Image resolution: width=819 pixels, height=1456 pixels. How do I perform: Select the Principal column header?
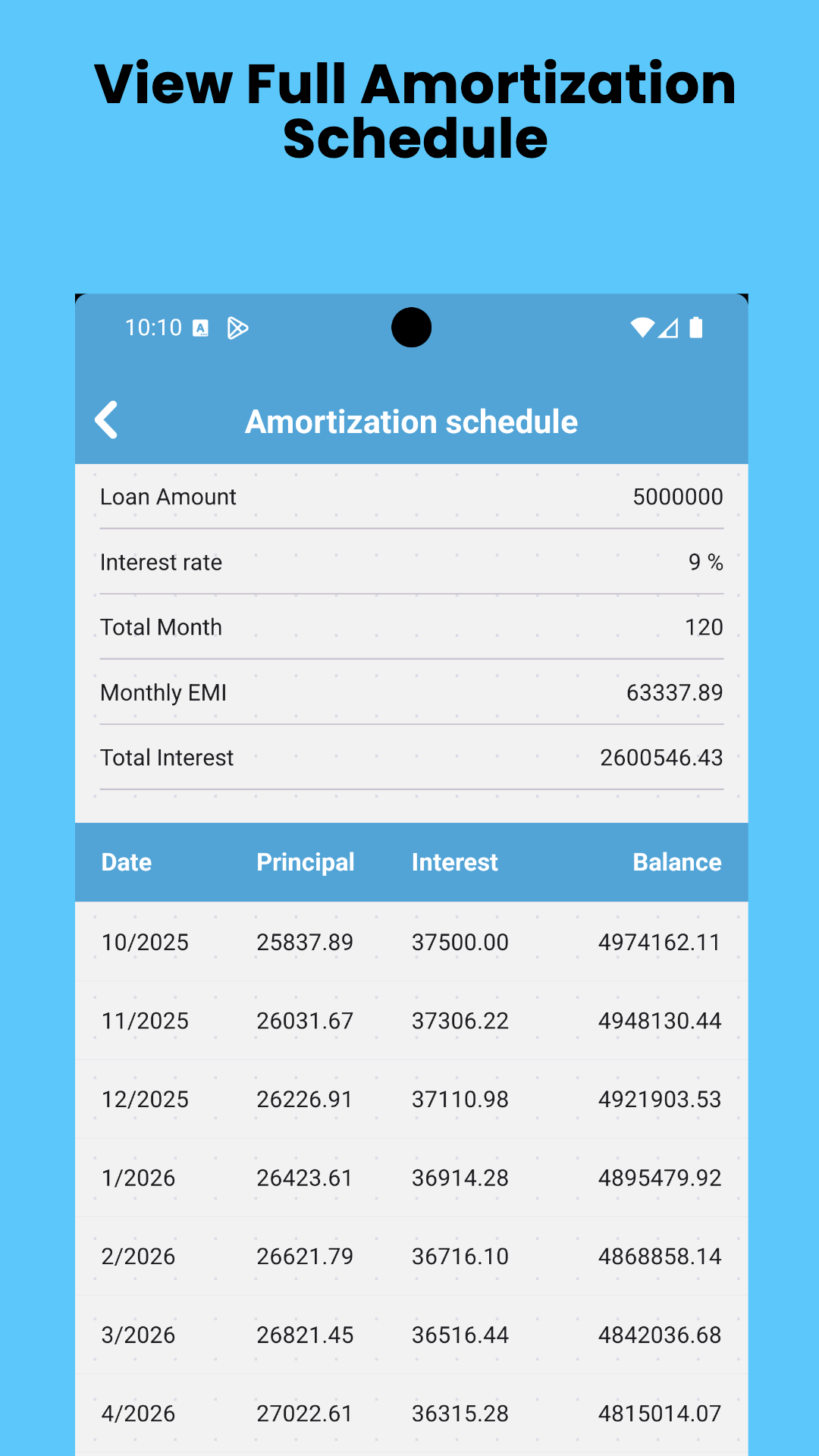(x=306, y=862)
